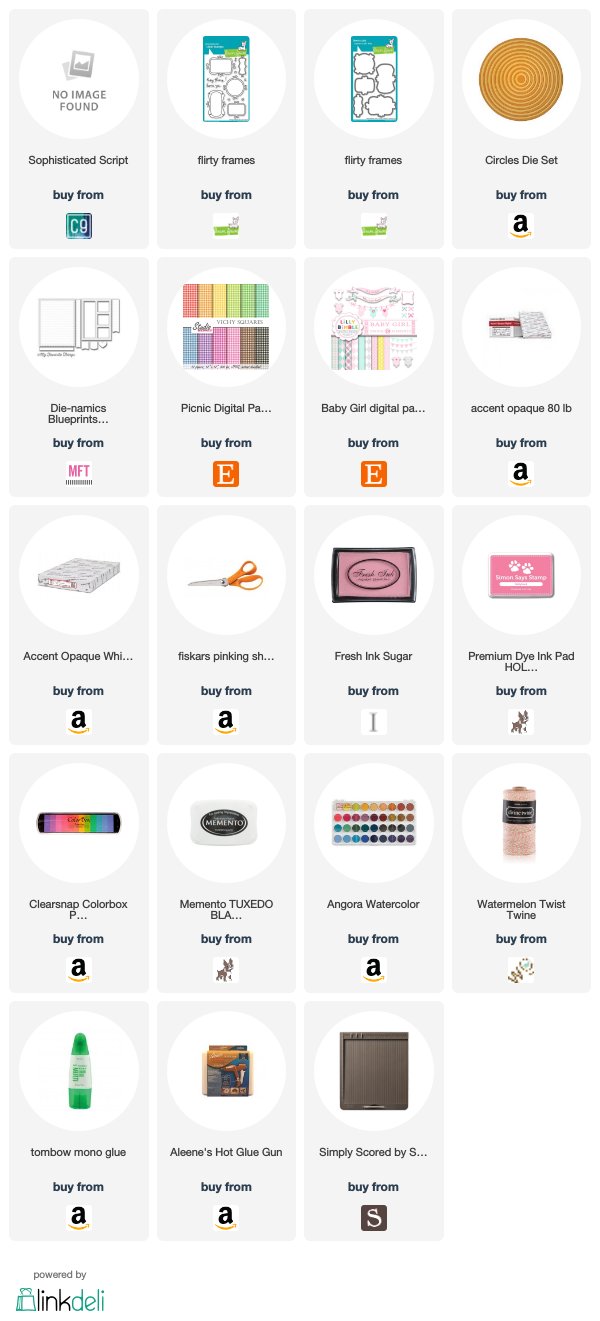
Task: Open the Fresh Ink Sugar product card
Action: click(373, 625)
